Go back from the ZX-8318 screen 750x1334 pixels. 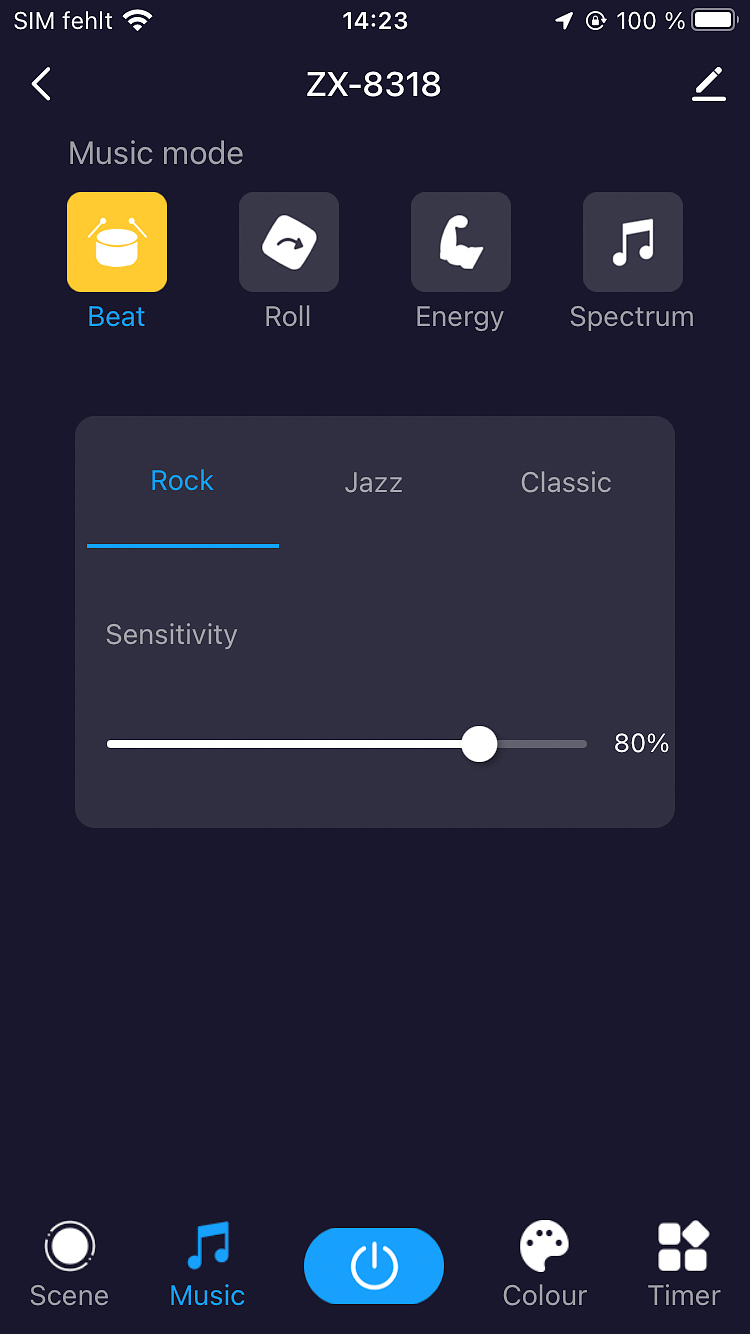41,84
